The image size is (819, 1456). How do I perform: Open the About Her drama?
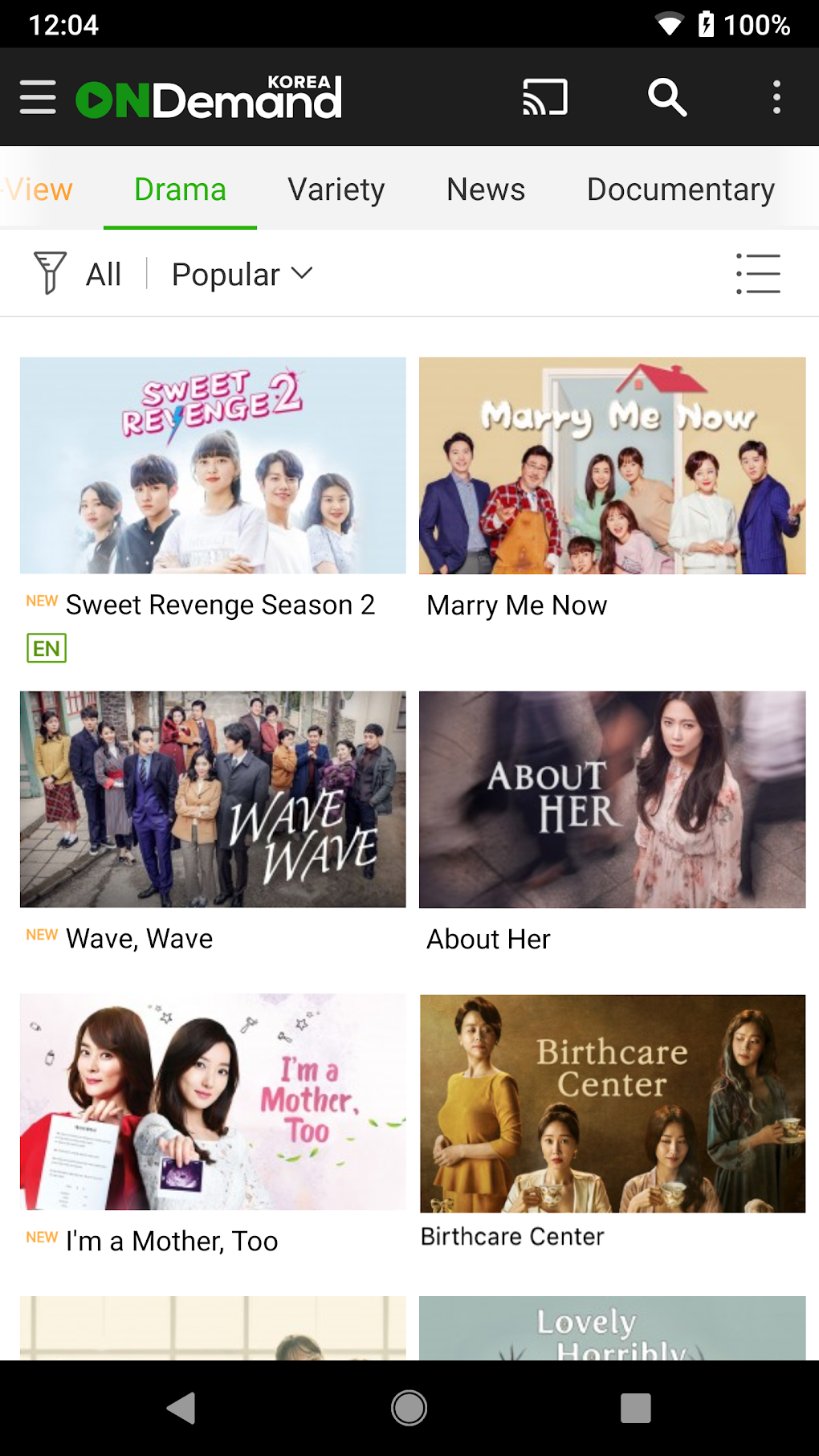click(x=612, y=800)
